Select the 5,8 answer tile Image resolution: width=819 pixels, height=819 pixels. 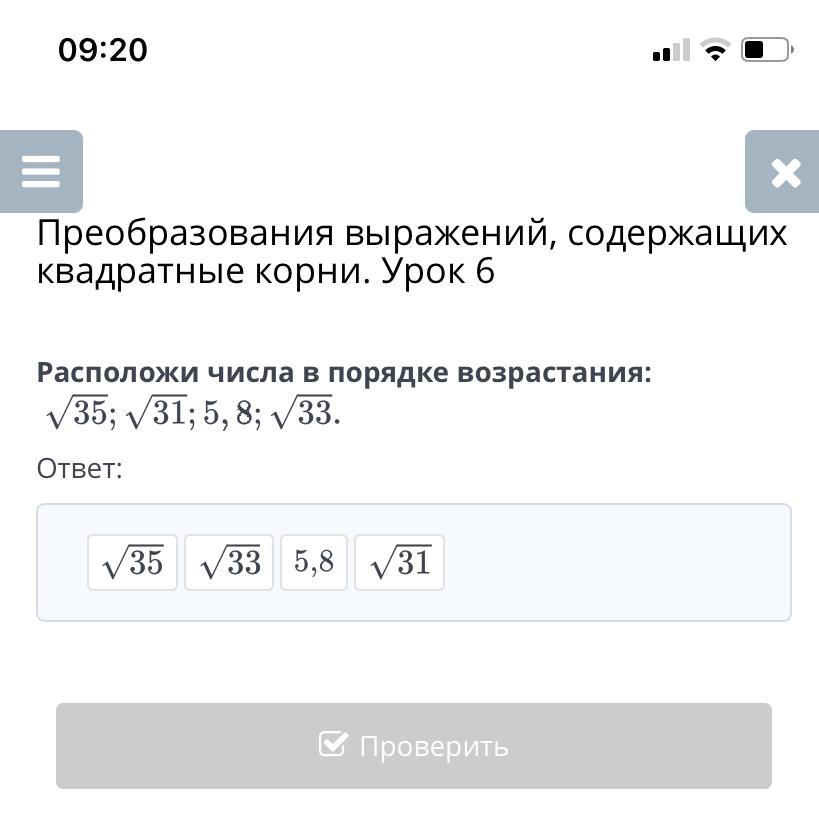pyautogui.click(x=314, y=563)
